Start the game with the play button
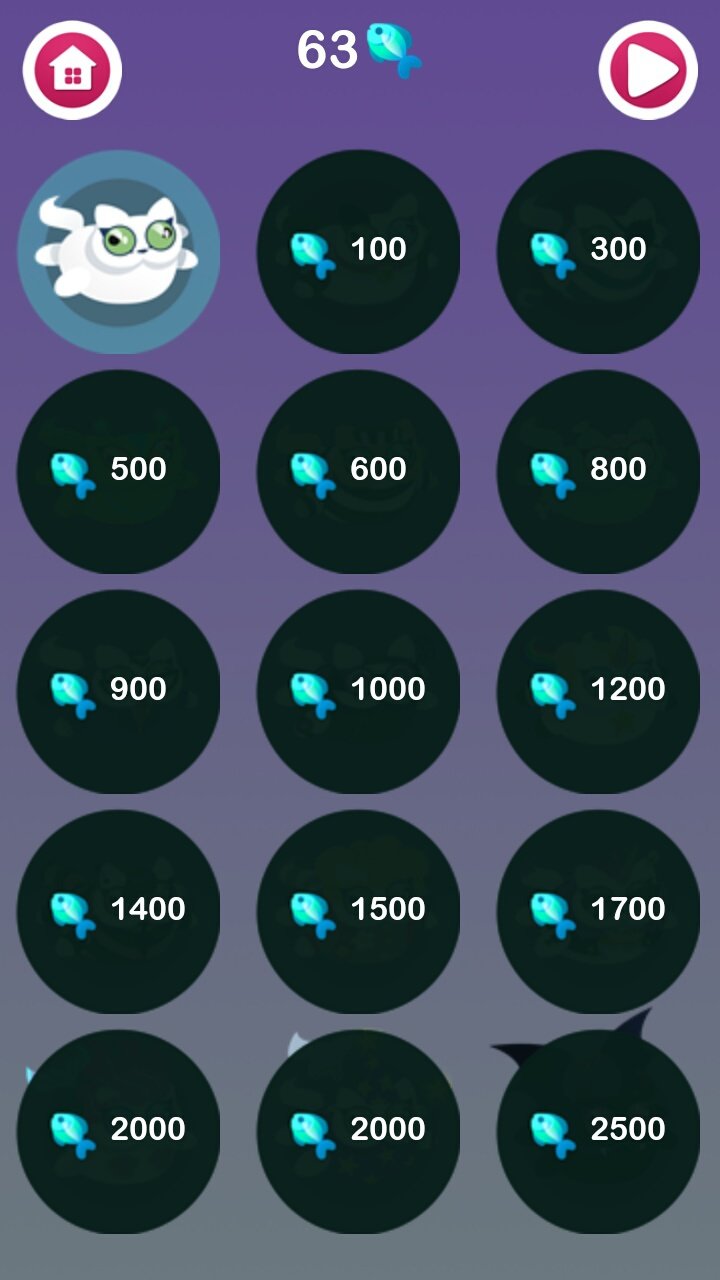 (x=648, y=70)
